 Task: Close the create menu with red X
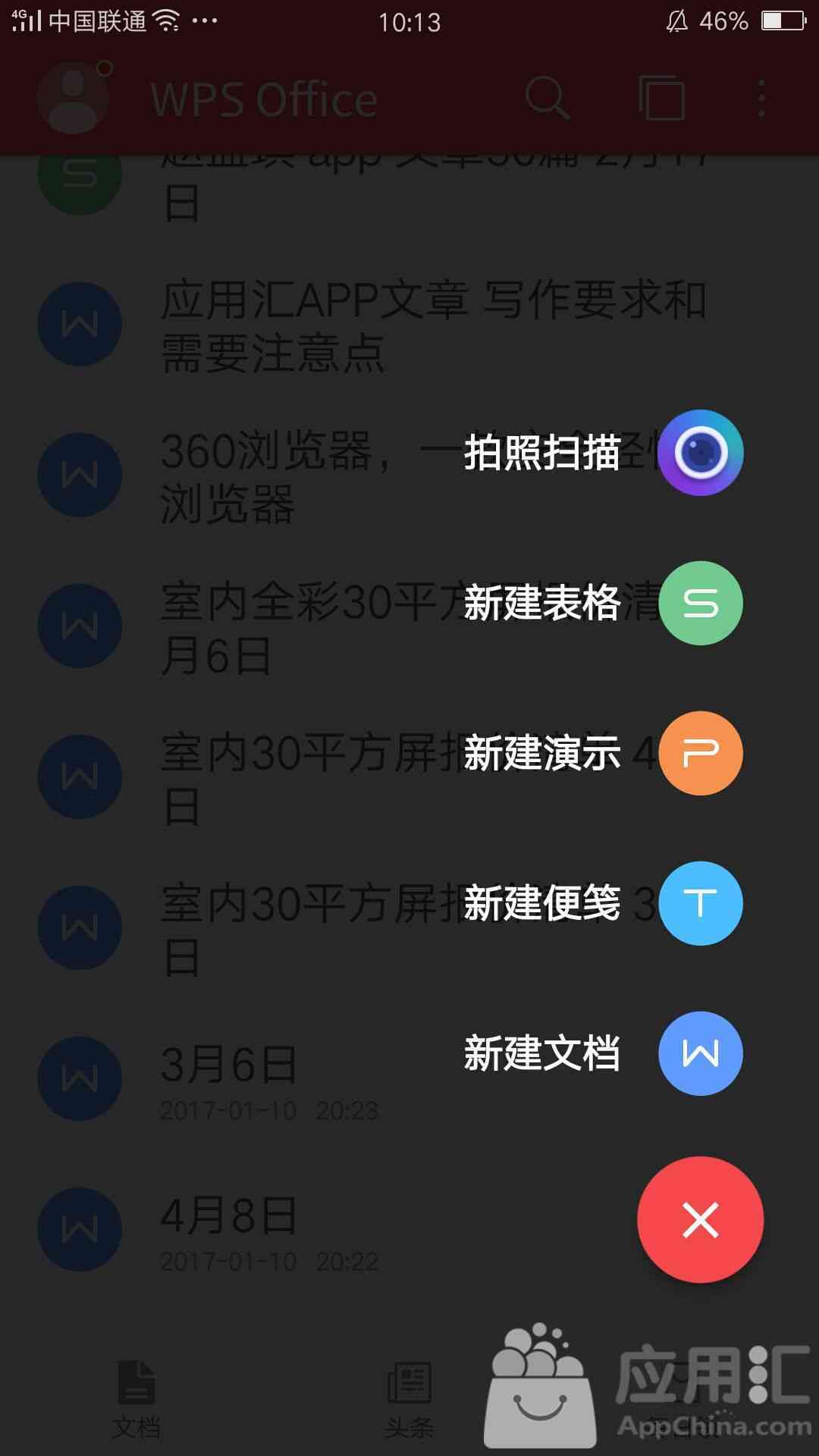coord(700,1220)
